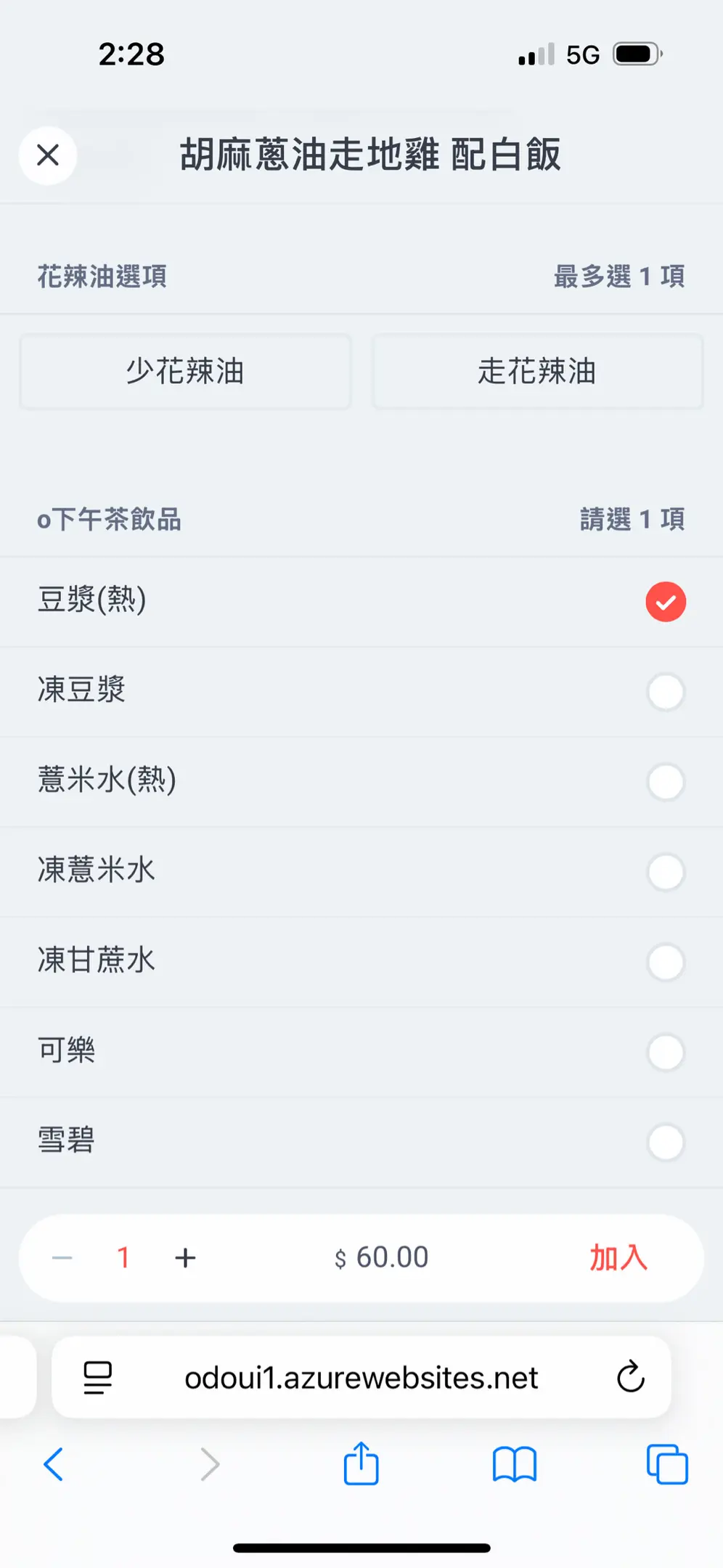Choose the 走花辣油 option

pos(537,372)
